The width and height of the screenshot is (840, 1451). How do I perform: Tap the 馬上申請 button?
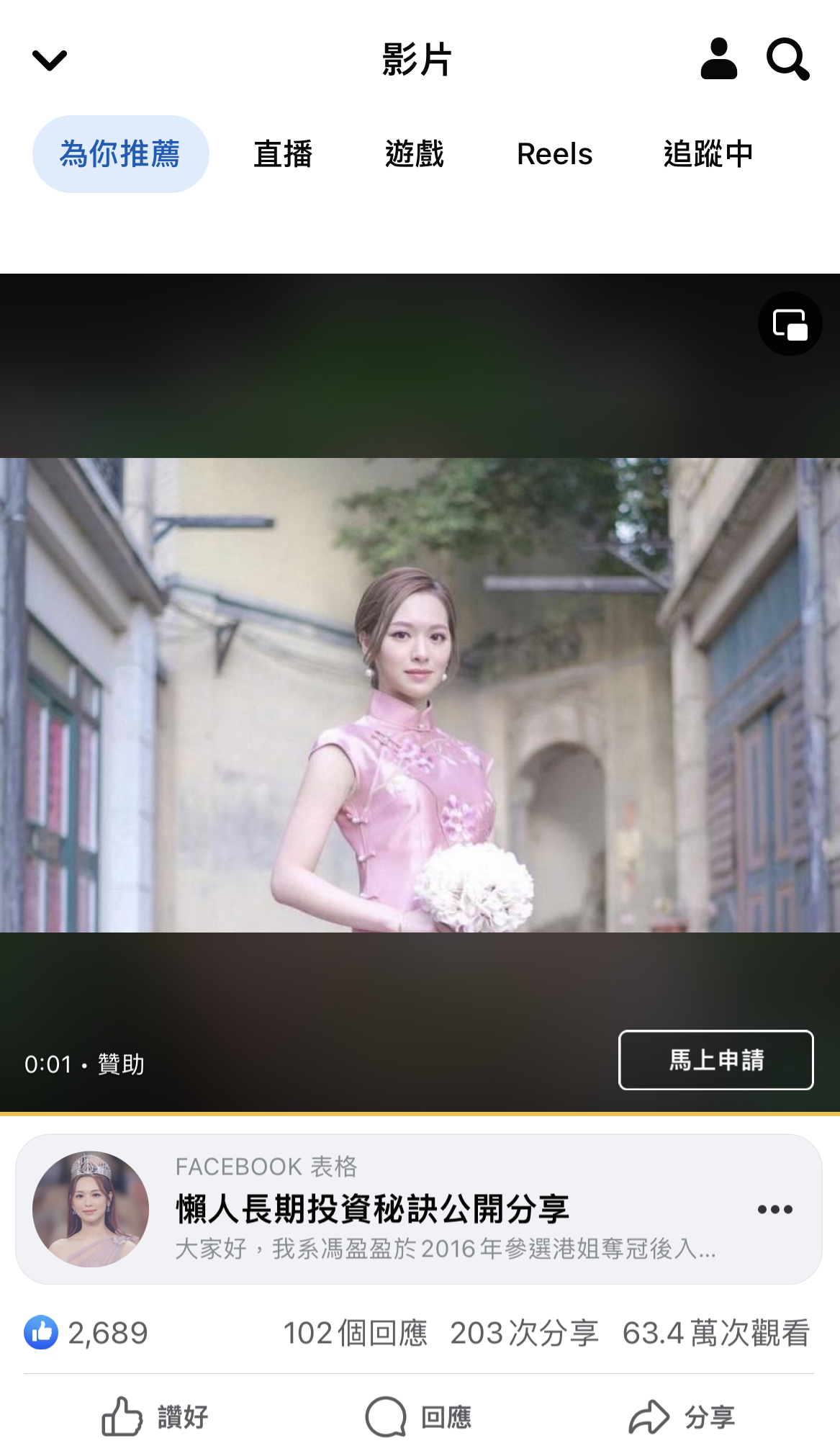pyautogui.click(x=715, y=1060)
